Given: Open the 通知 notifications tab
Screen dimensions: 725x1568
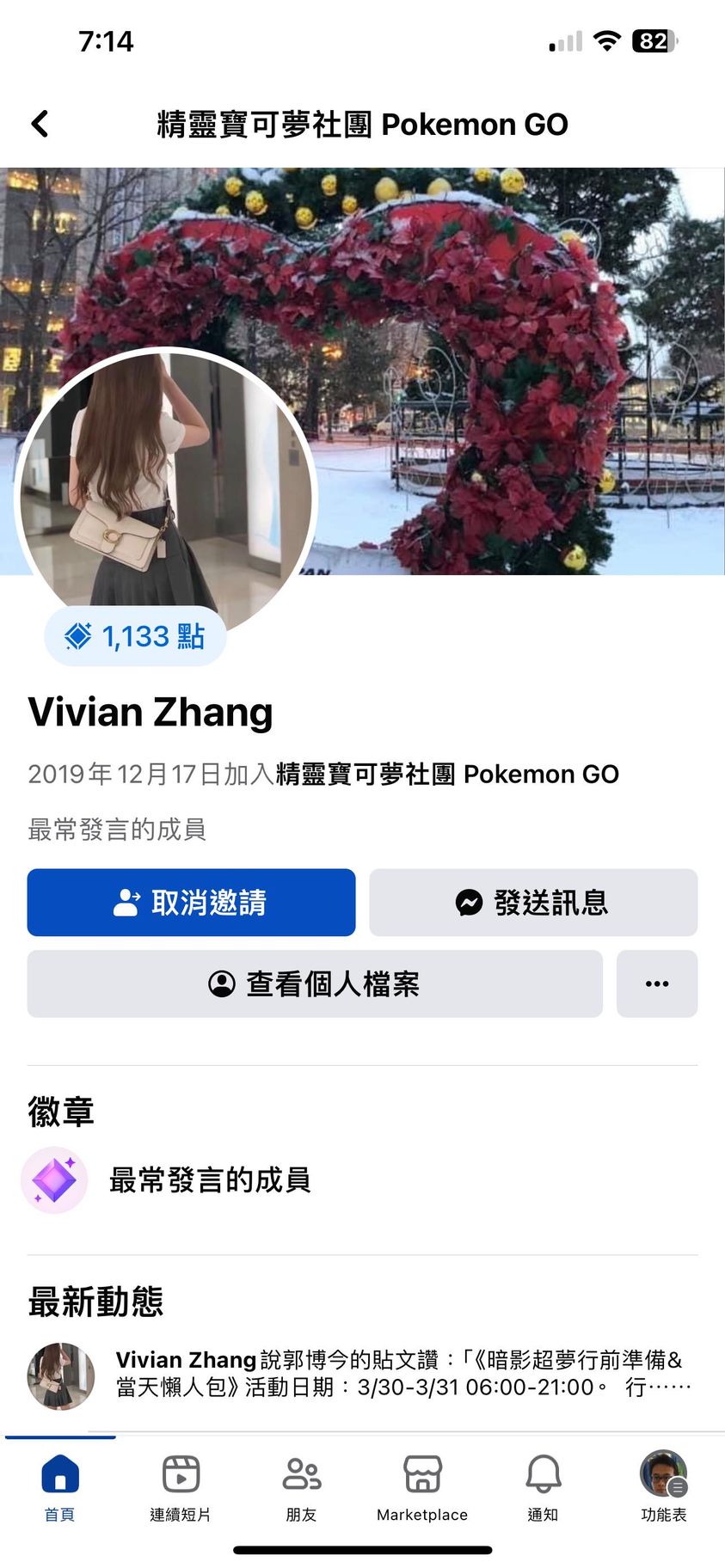Looking at the screenshot, I should [543, 1487].
